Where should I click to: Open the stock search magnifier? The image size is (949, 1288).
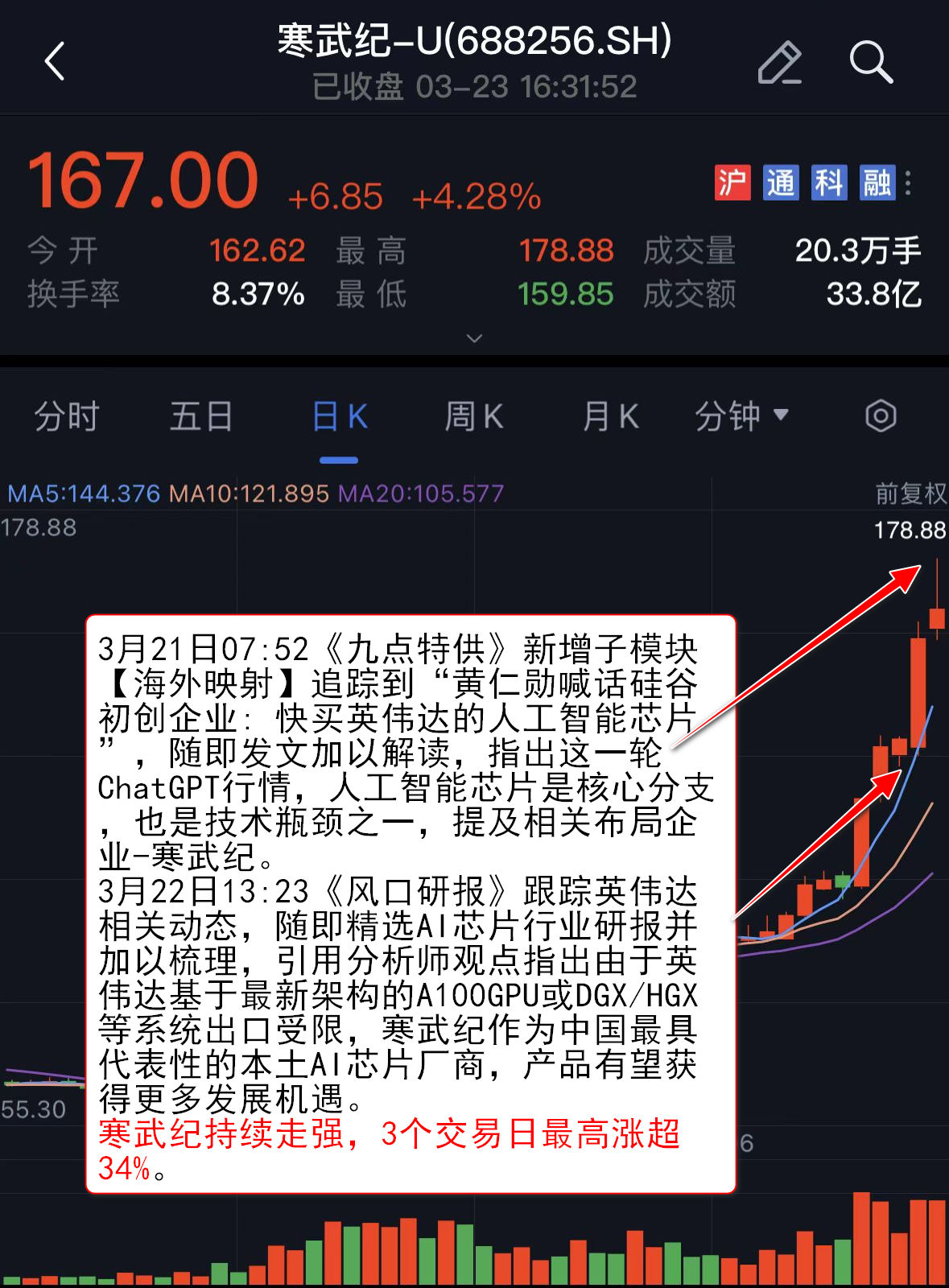pyautogui.click(x=871, y=62)
